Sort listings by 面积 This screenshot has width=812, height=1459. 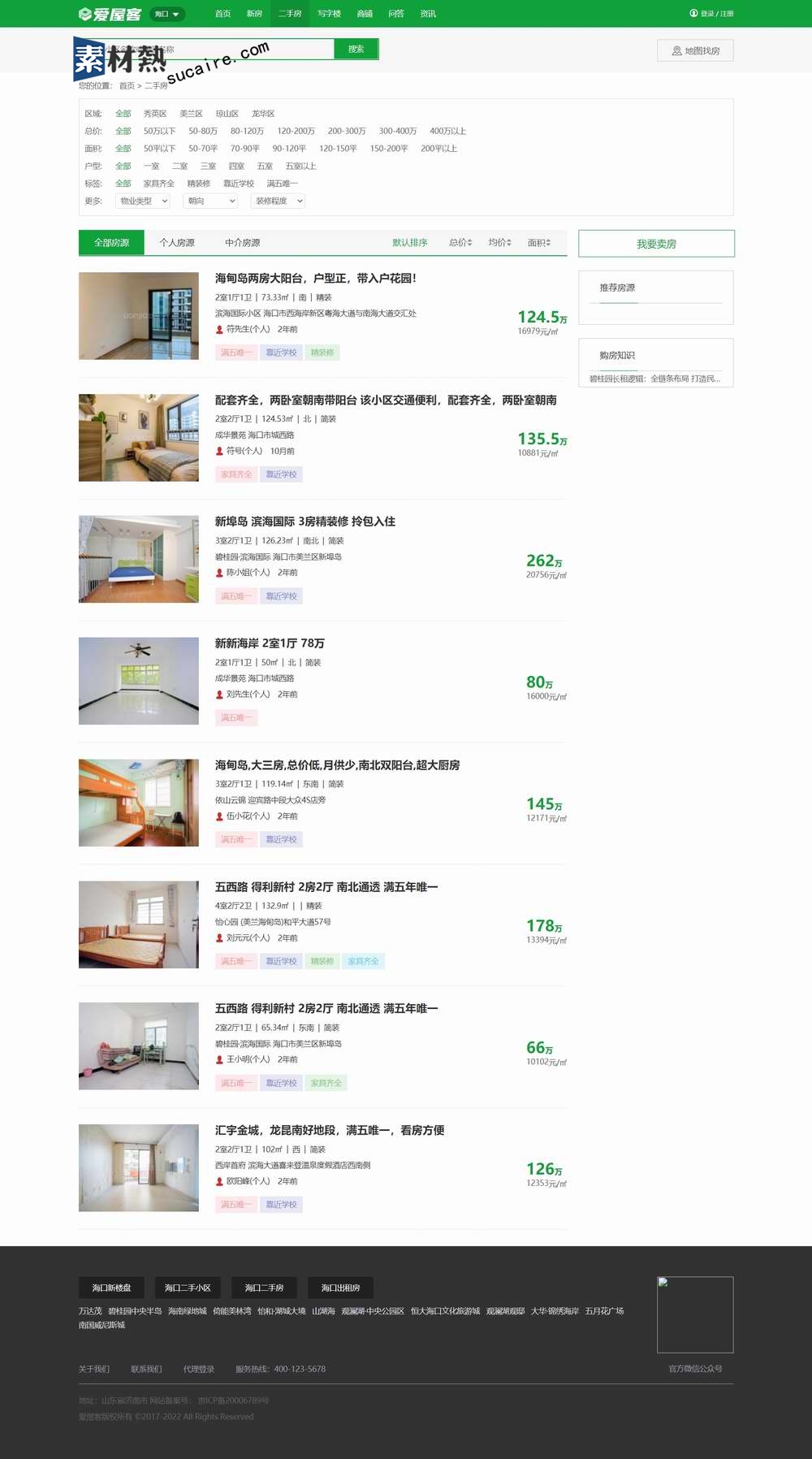538,243
